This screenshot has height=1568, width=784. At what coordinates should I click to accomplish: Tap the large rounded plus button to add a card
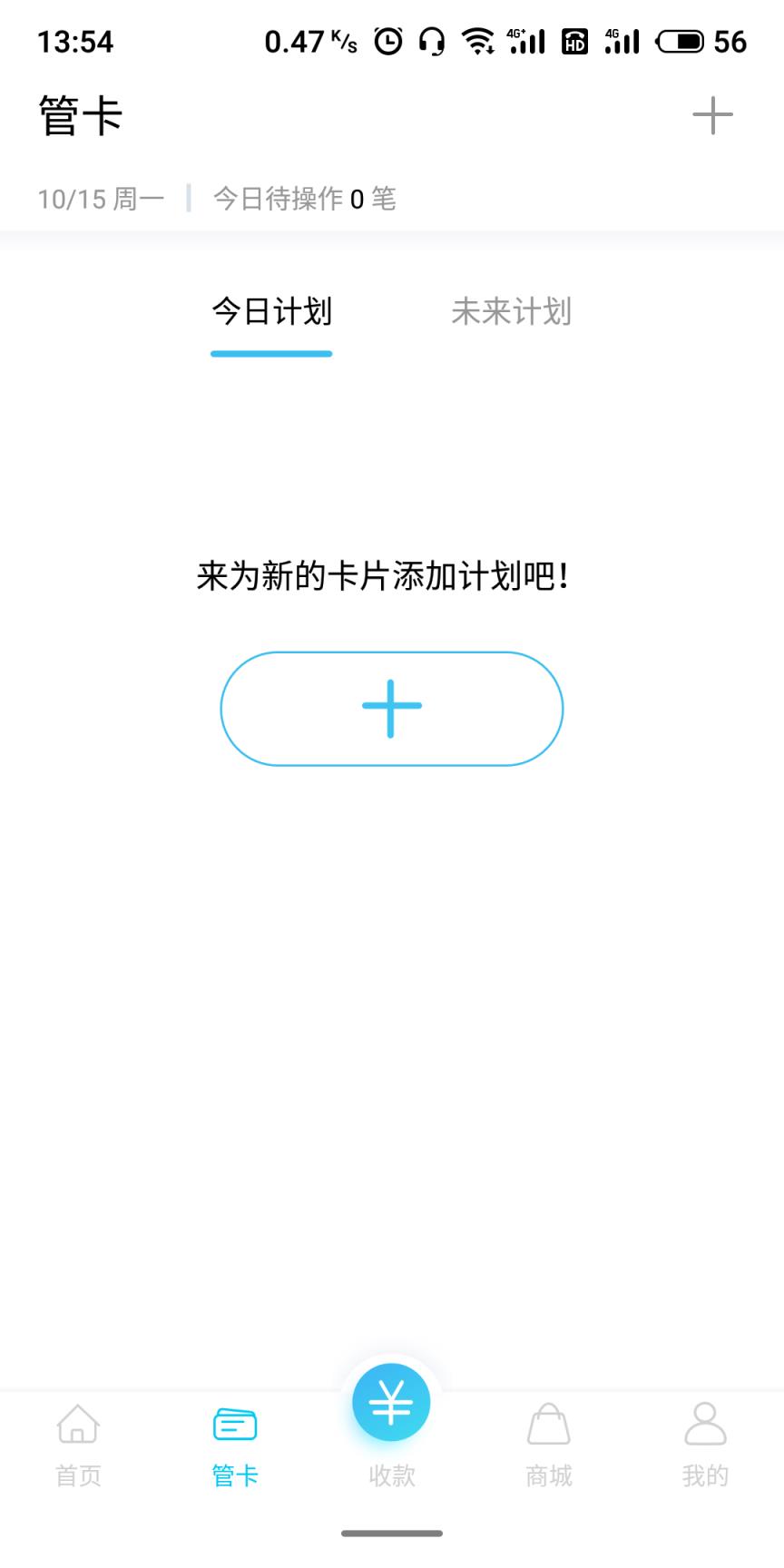pyautogui.click(x=390, y=709)
